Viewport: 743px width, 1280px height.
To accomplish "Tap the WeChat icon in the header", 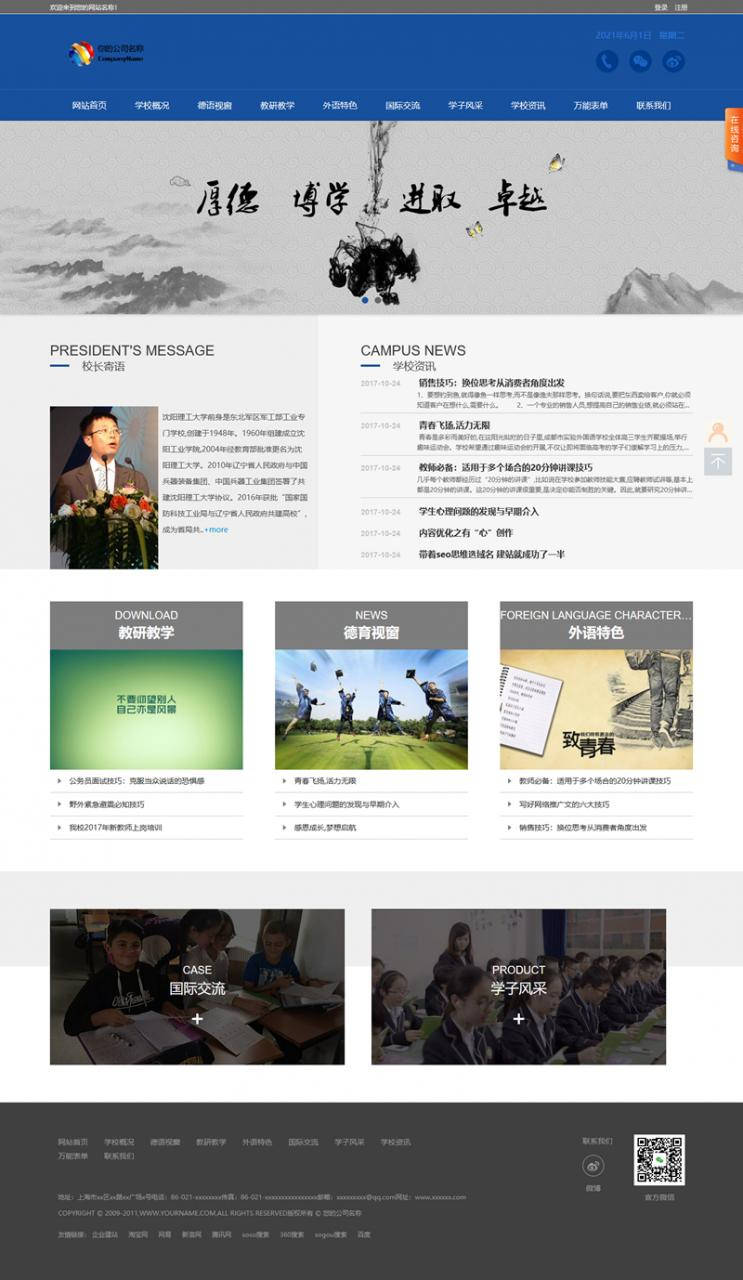I will pyautogui.click(x=640, y=62).
